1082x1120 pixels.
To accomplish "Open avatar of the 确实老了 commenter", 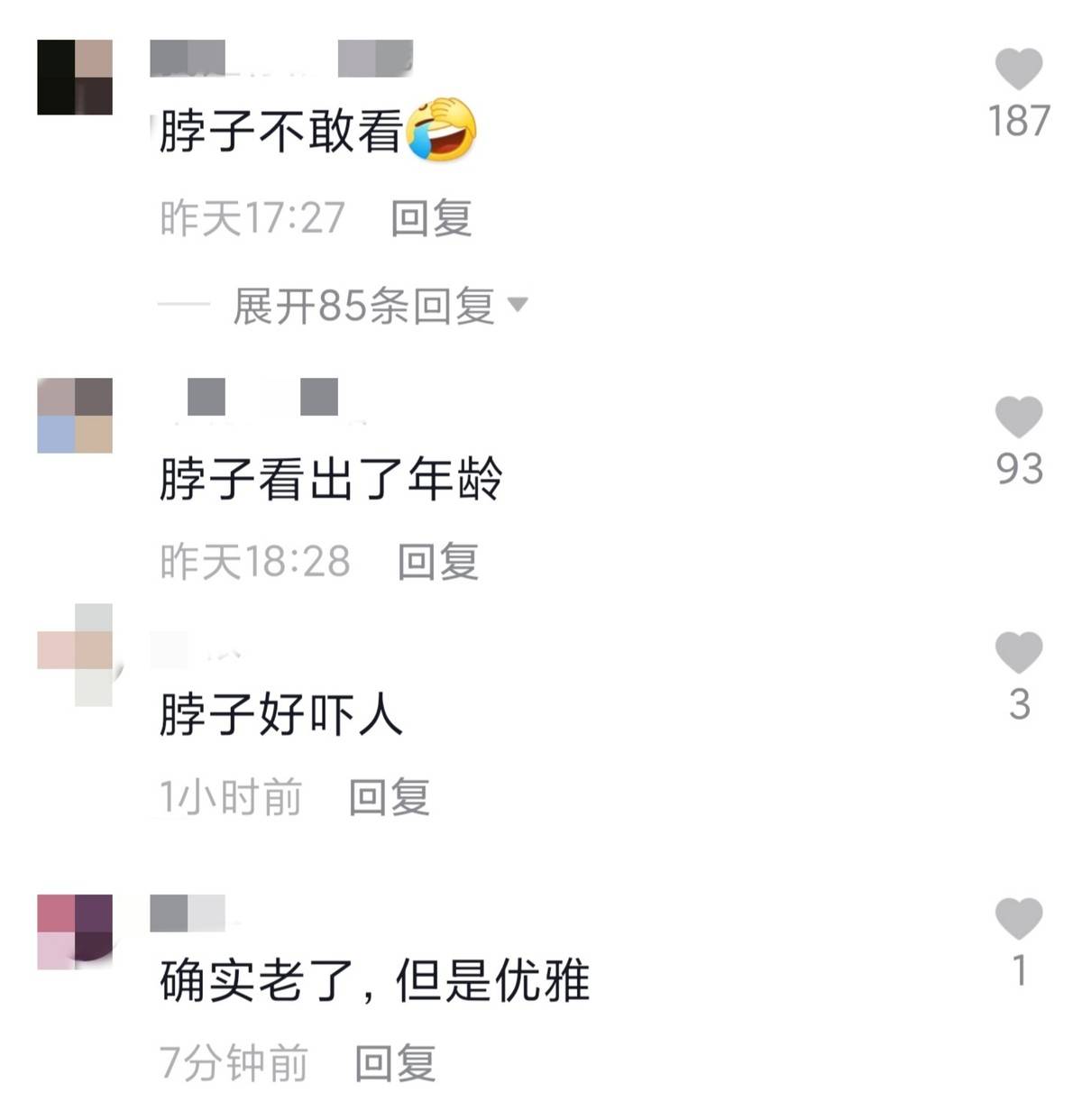I will pos(75,932).
